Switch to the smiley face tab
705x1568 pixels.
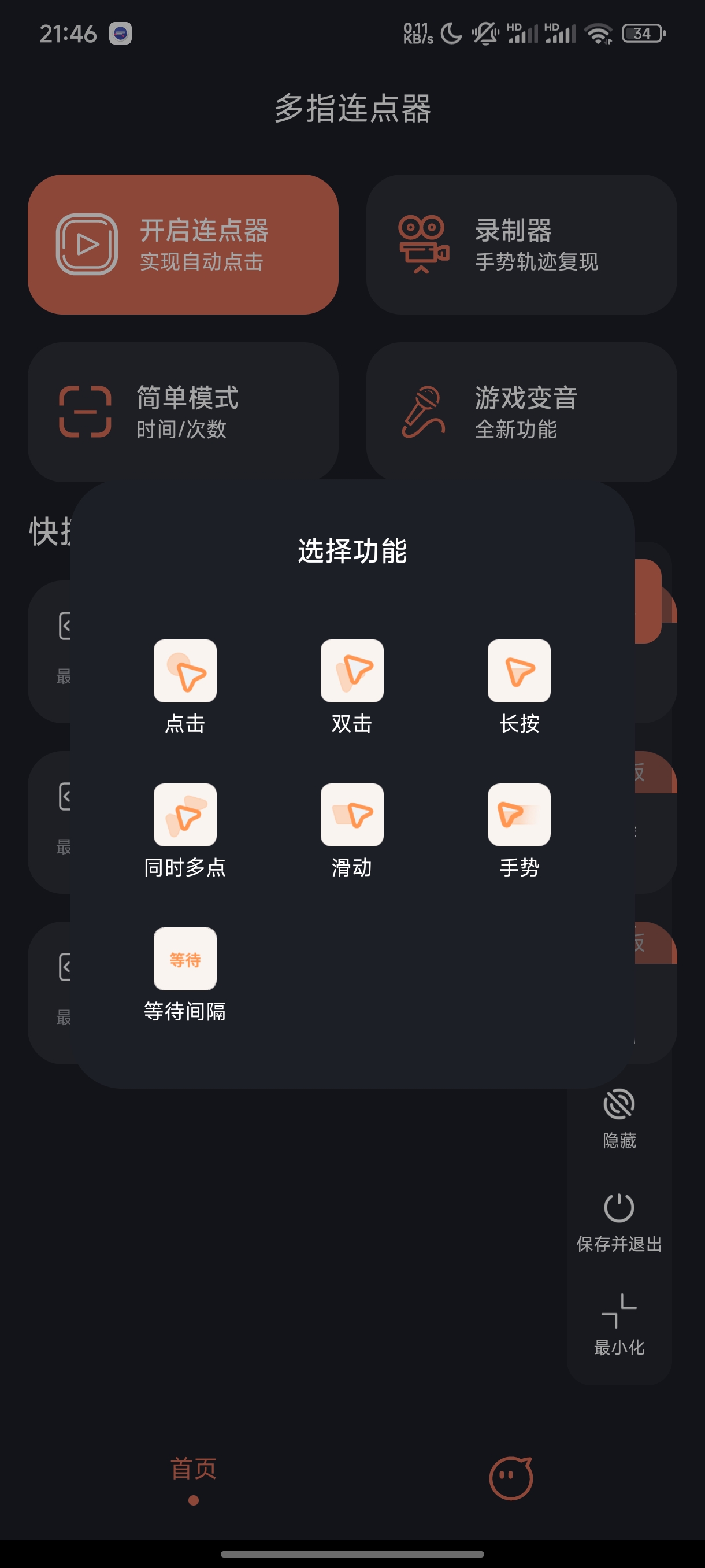(511, 1478)
